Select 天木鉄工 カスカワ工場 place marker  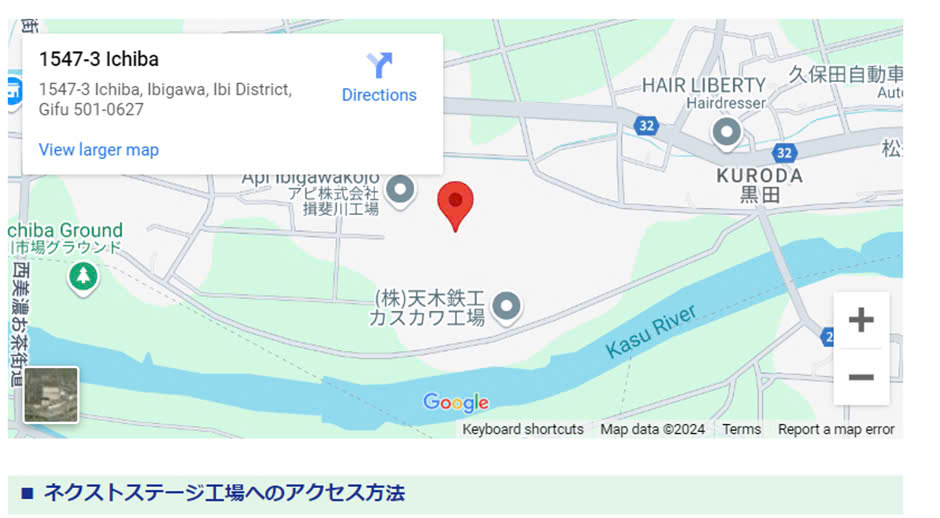coord(508,306)
